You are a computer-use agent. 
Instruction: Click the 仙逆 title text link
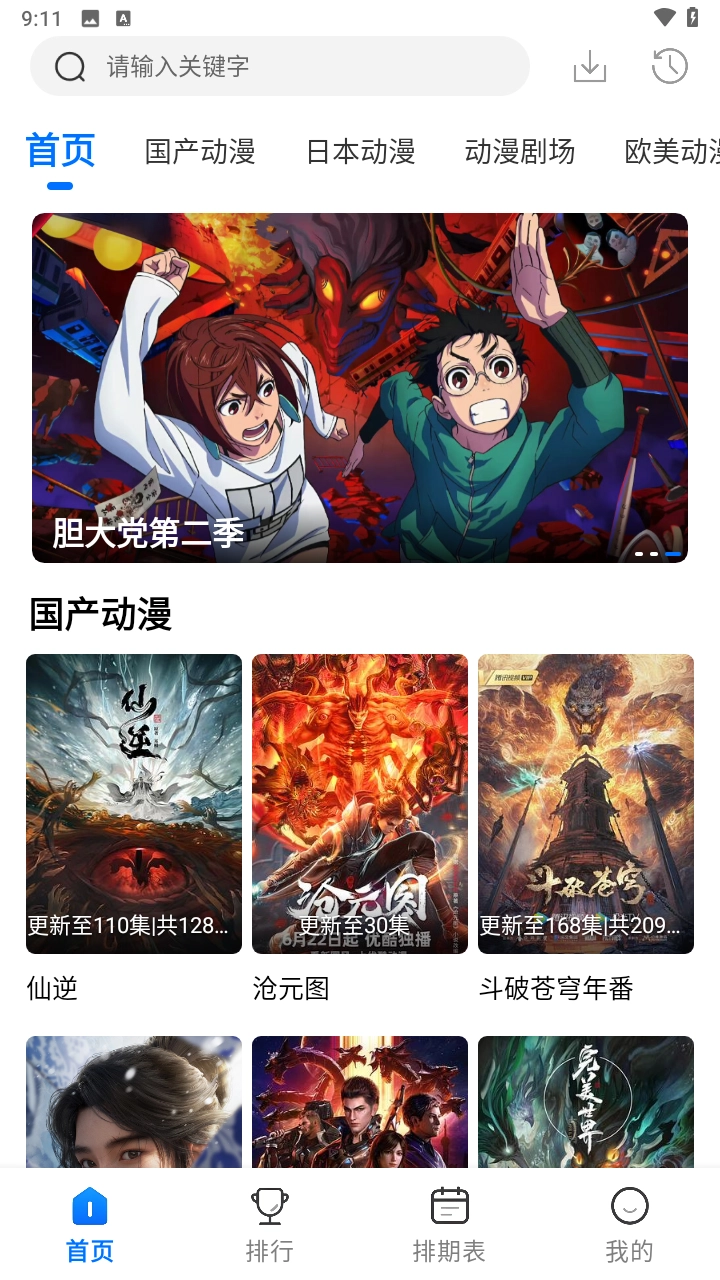(53, 989)
